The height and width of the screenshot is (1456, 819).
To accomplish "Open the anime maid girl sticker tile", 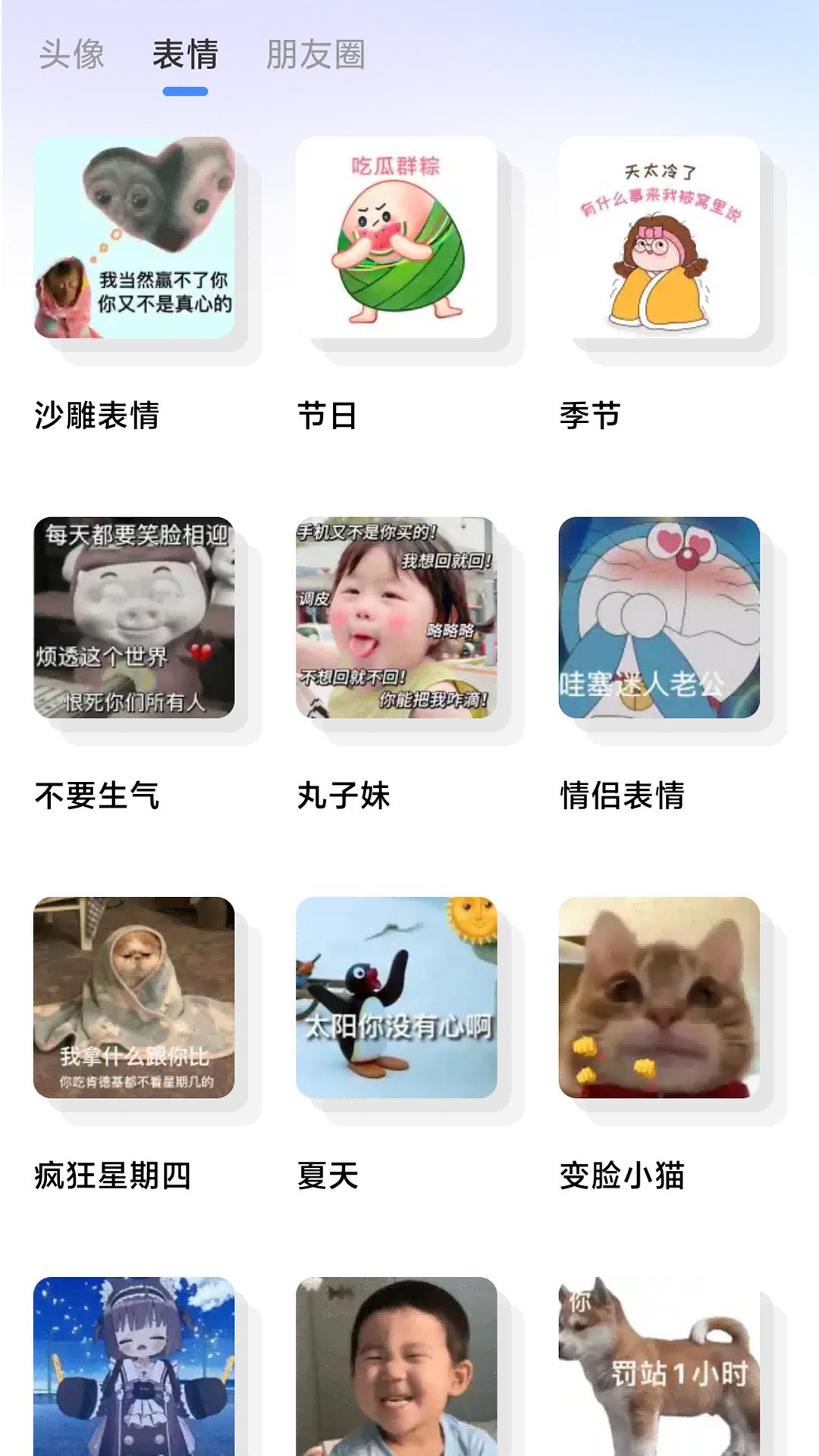I will [x=134, y=1367].
